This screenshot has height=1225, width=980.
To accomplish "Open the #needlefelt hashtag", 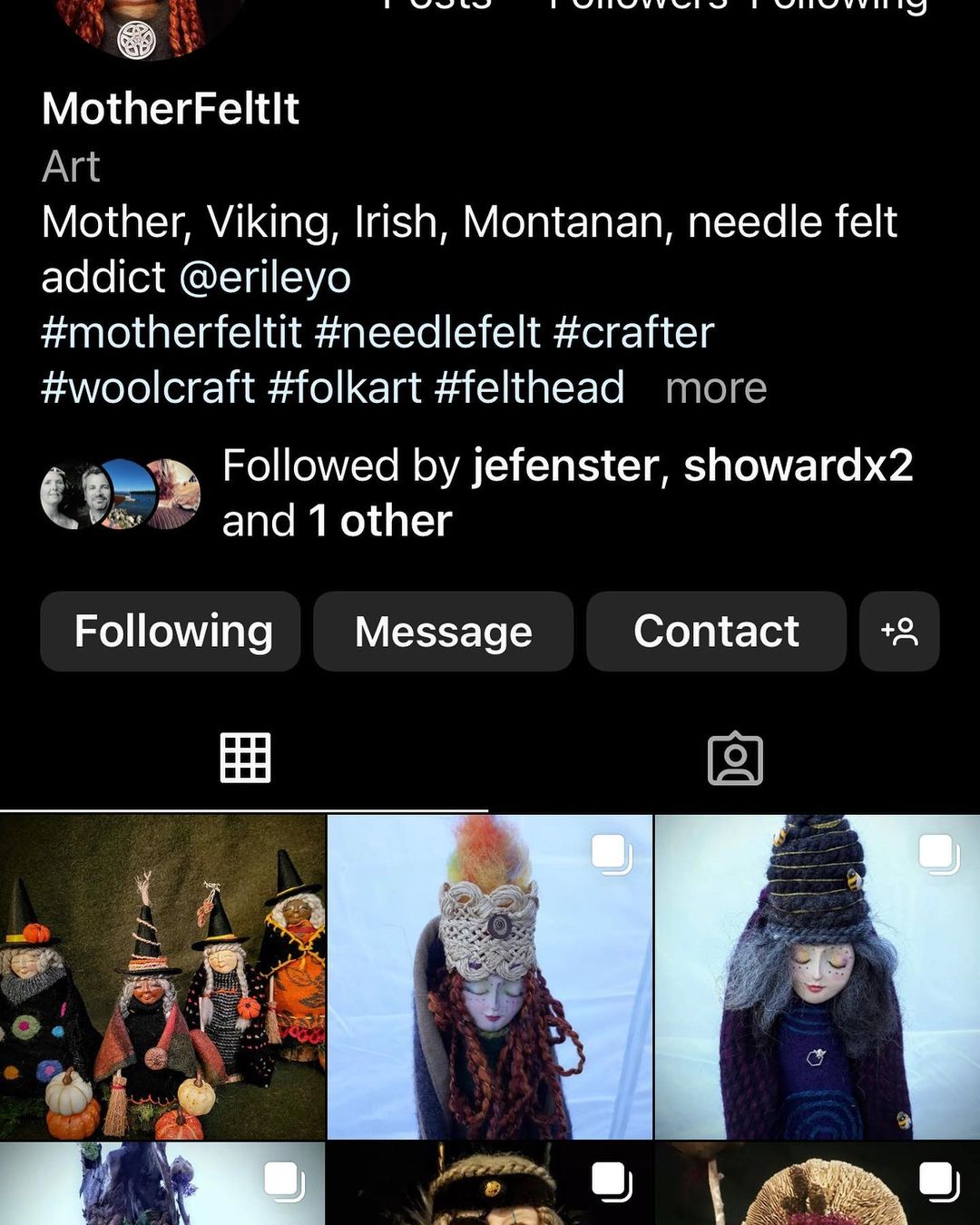I will pyautogui.click(x=427, y=333).
